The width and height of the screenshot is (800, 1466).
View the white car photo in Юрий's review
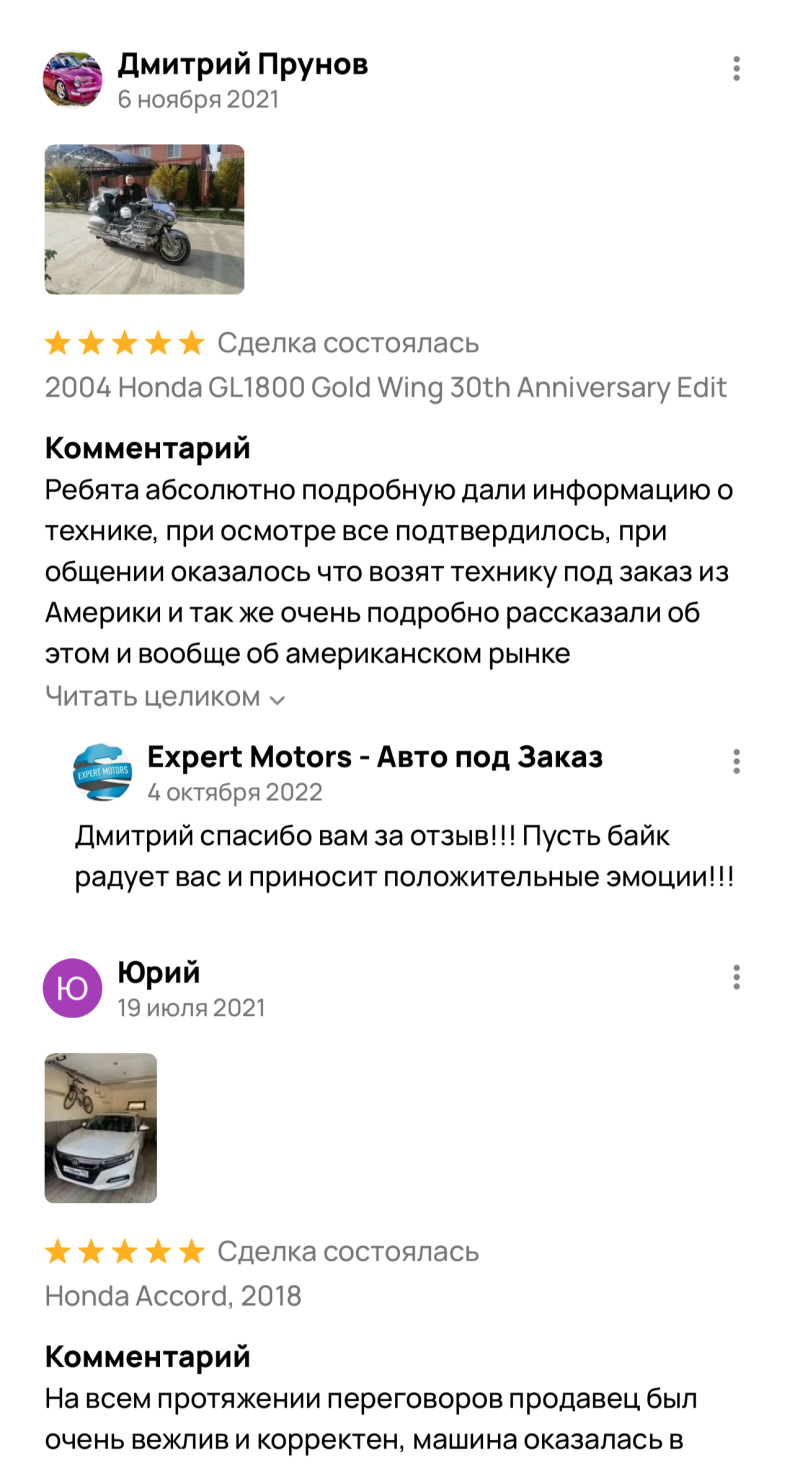pyautogui.click(x=101, y=1127)
